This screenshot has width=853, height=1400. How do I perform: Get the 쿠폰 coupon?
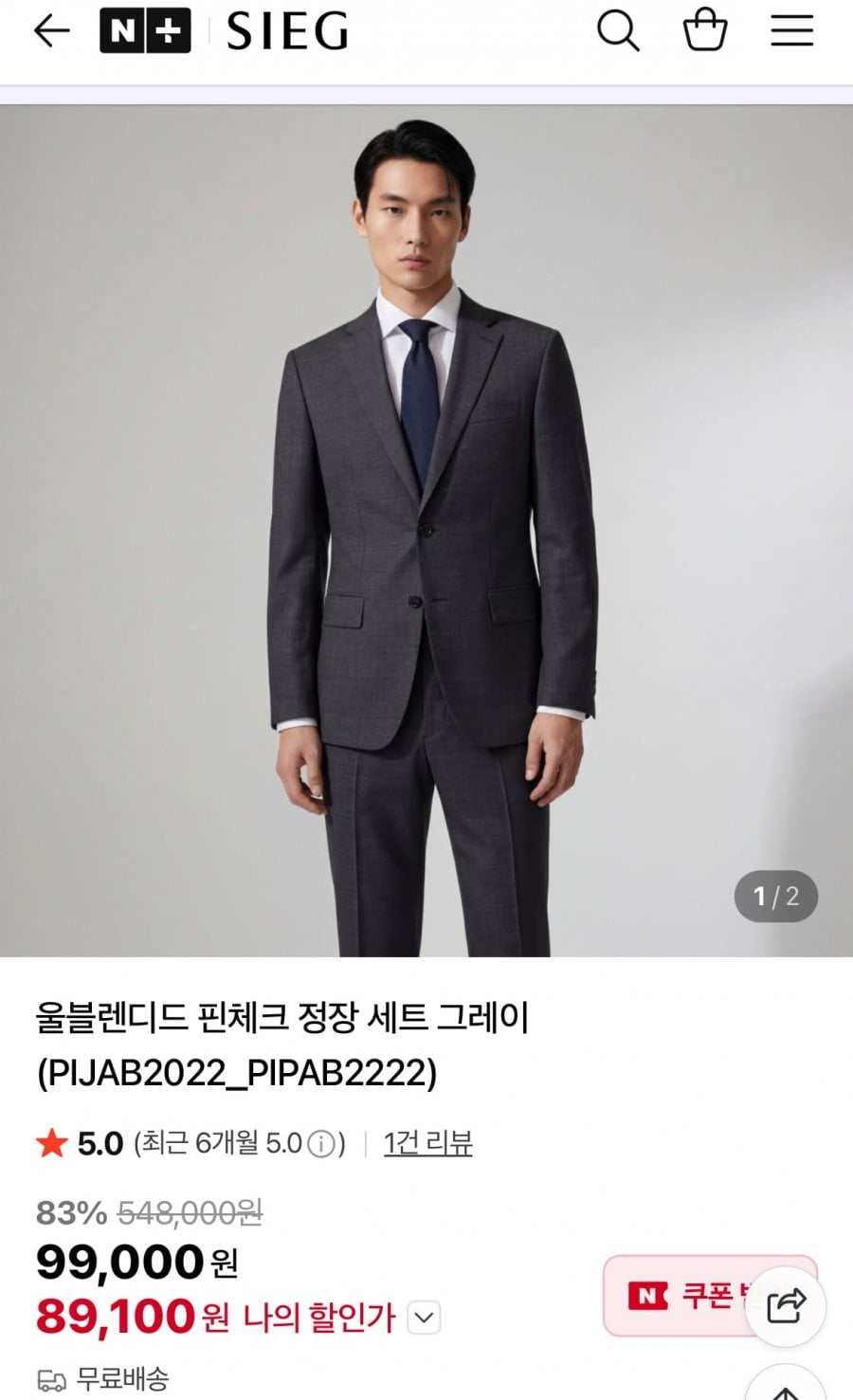coord(682,1296)
